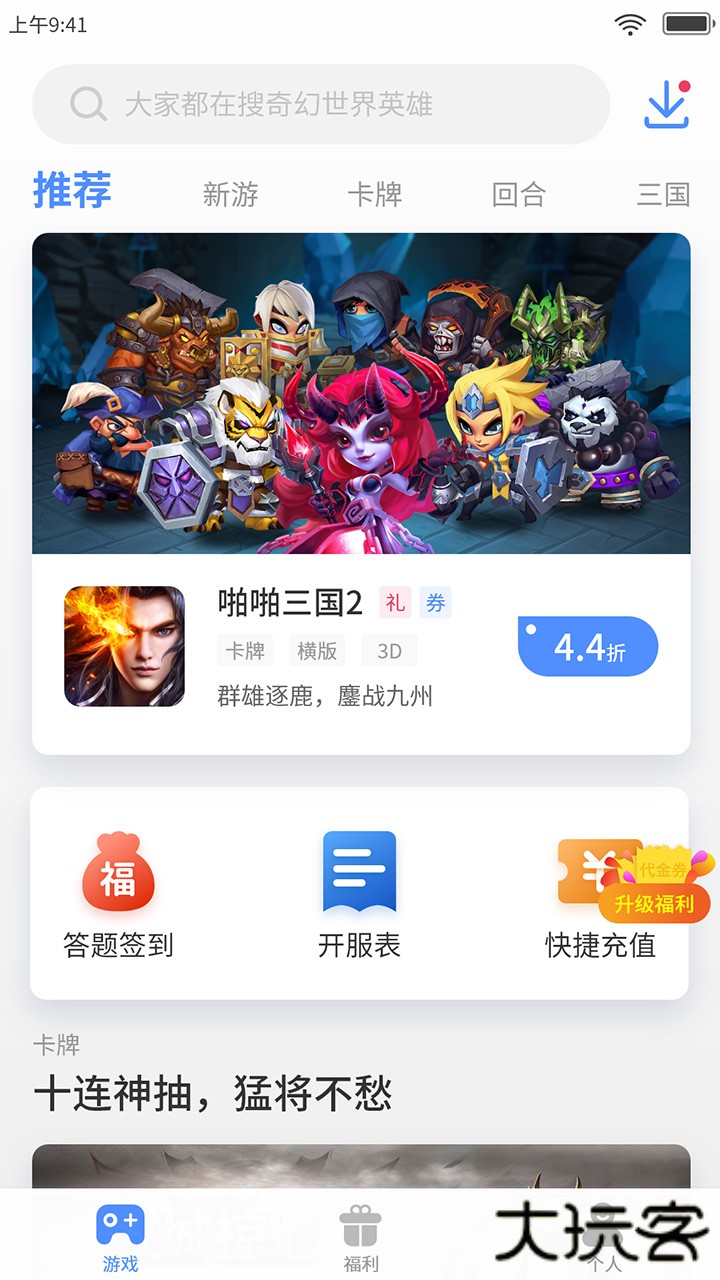Open the 福利 gift icon in bottom bar
The image size is (720, 1280).
point(360,1221)
